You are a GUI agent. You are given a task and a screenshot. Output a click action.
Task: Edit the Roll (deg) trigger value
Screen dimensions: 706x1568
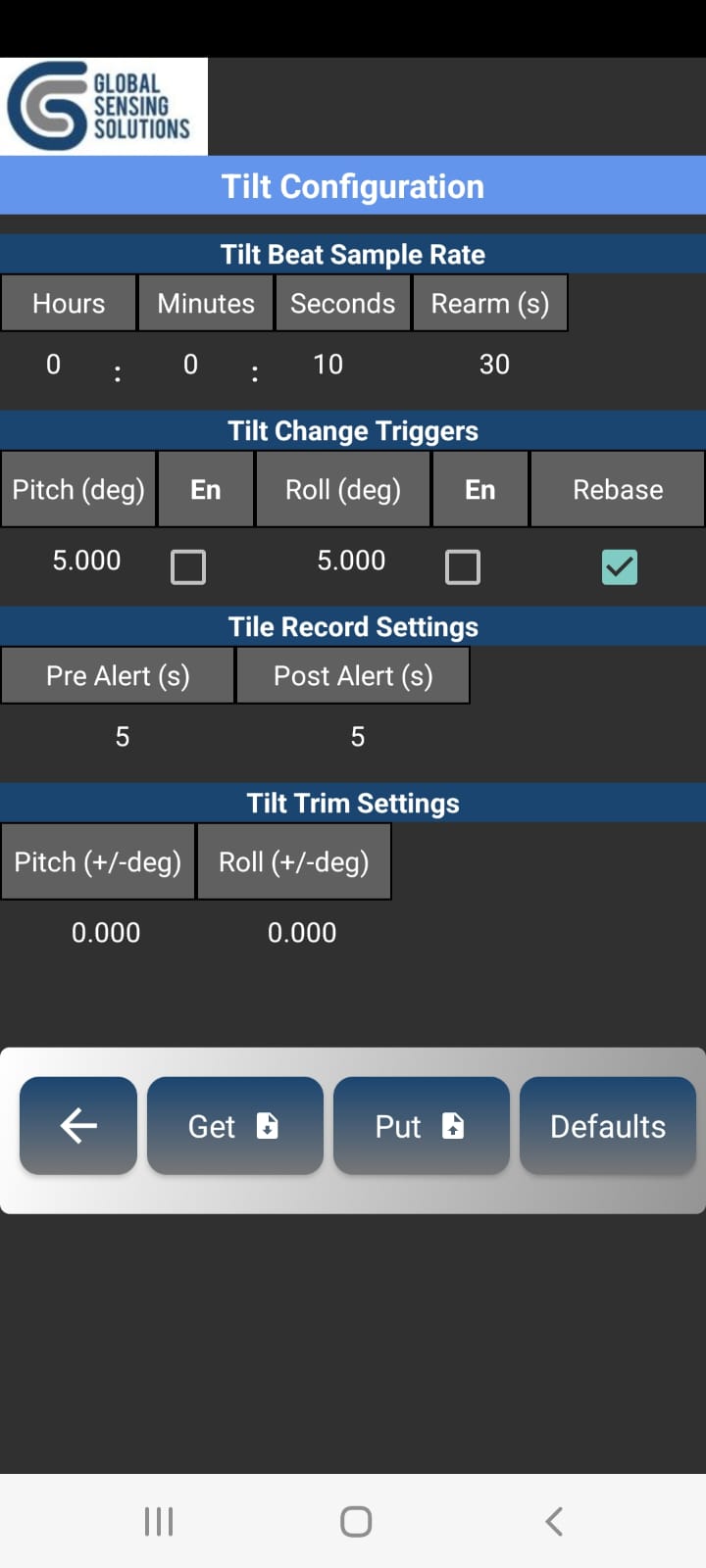(x=351, y=561)
